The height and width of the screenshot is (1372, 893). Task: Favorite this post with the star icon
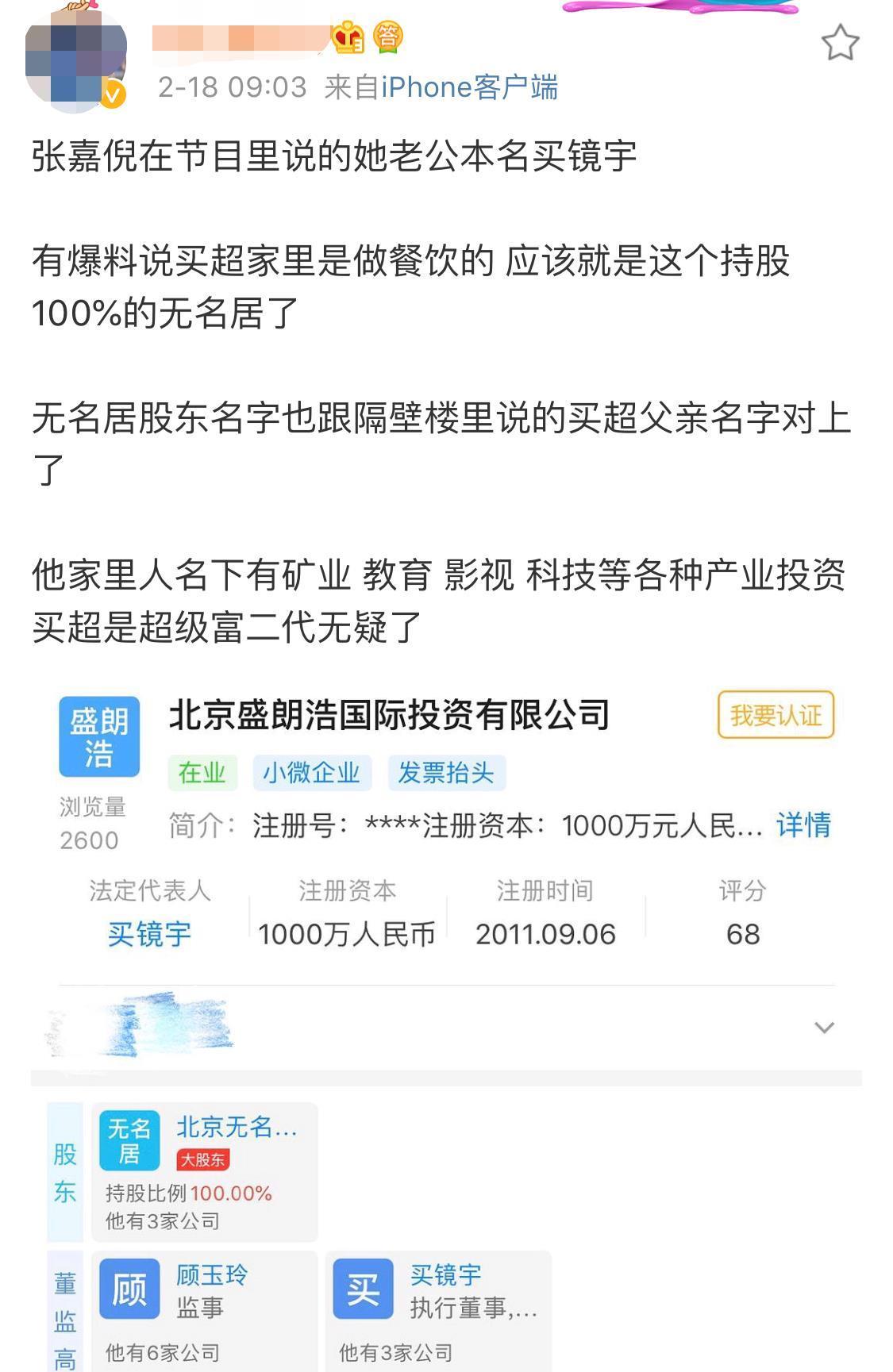[x=840, y=43]
